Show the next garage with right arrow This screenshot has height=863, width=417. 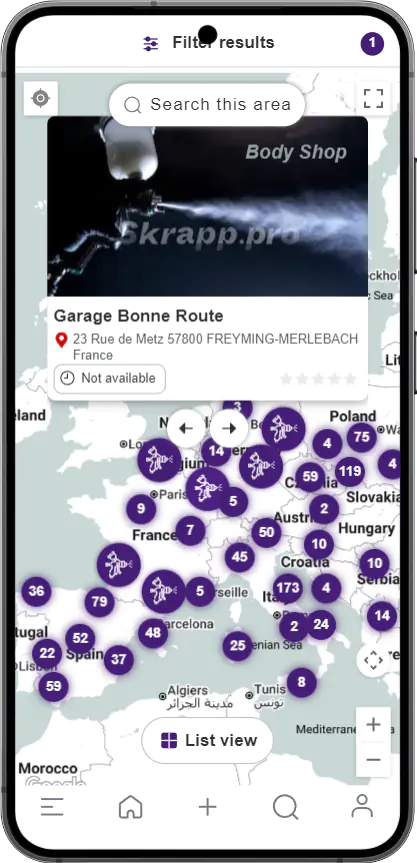coord(229,428)
